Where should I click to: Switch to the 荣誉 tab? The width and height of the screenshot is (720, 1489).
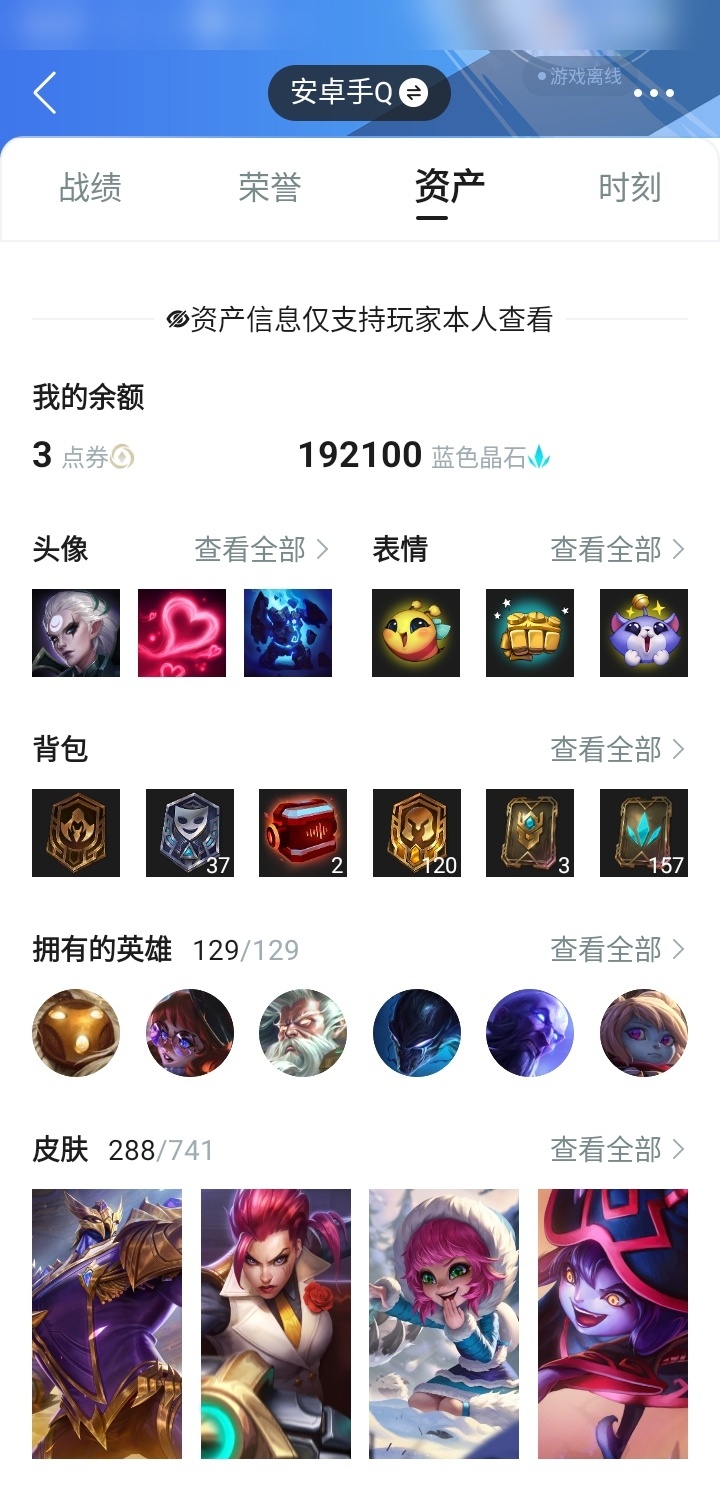(269, 187)
